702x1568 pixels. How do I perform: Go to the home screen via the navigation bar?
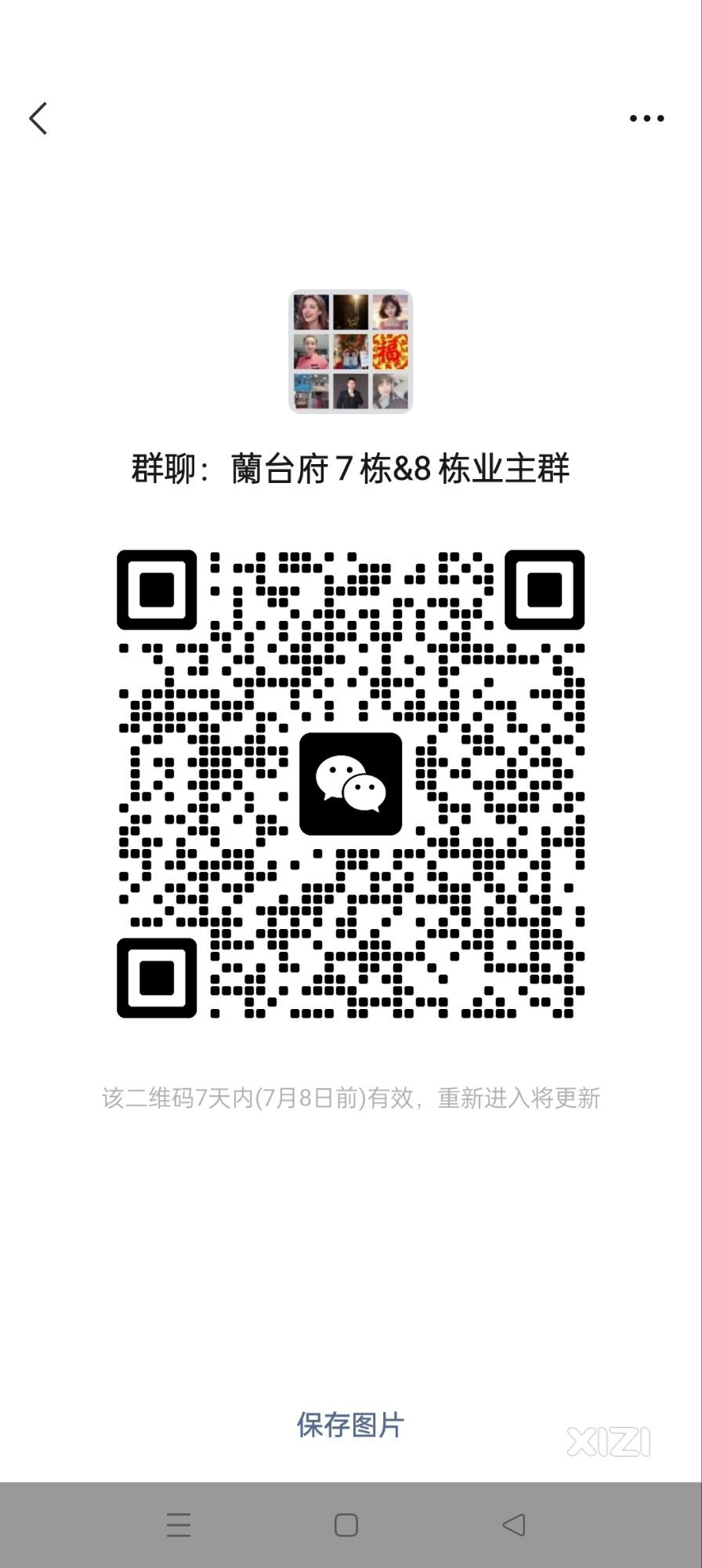(x=346, y=1525)
